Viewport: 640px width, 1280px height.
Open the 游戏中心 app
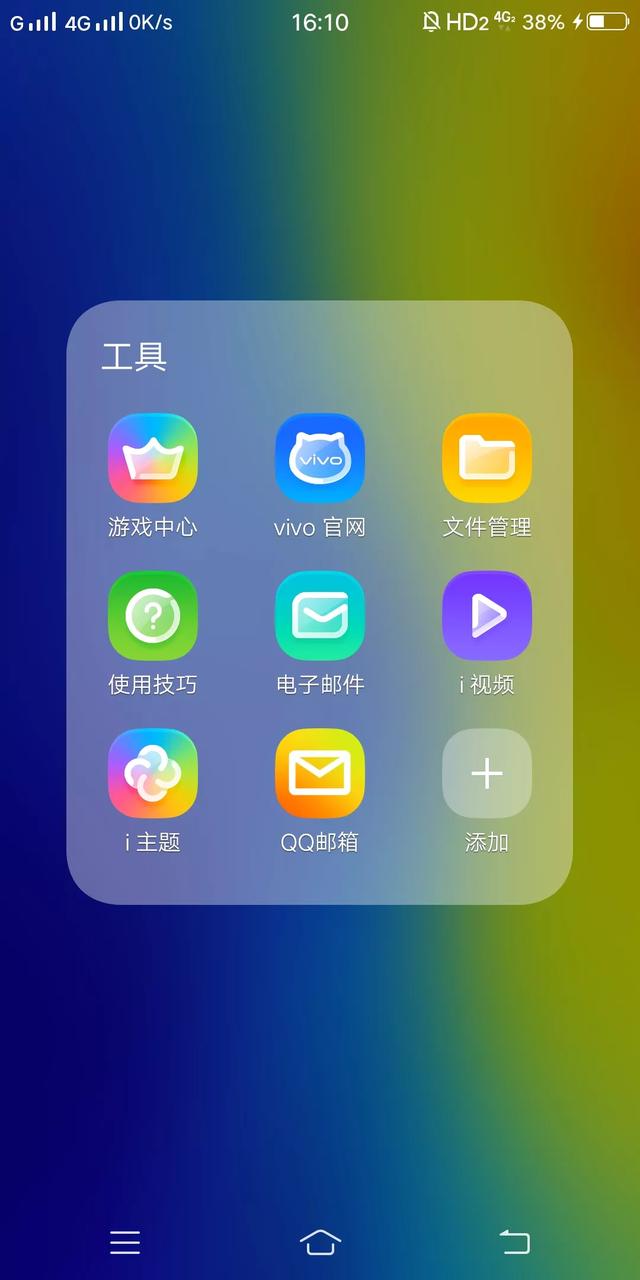click(152, 458)
